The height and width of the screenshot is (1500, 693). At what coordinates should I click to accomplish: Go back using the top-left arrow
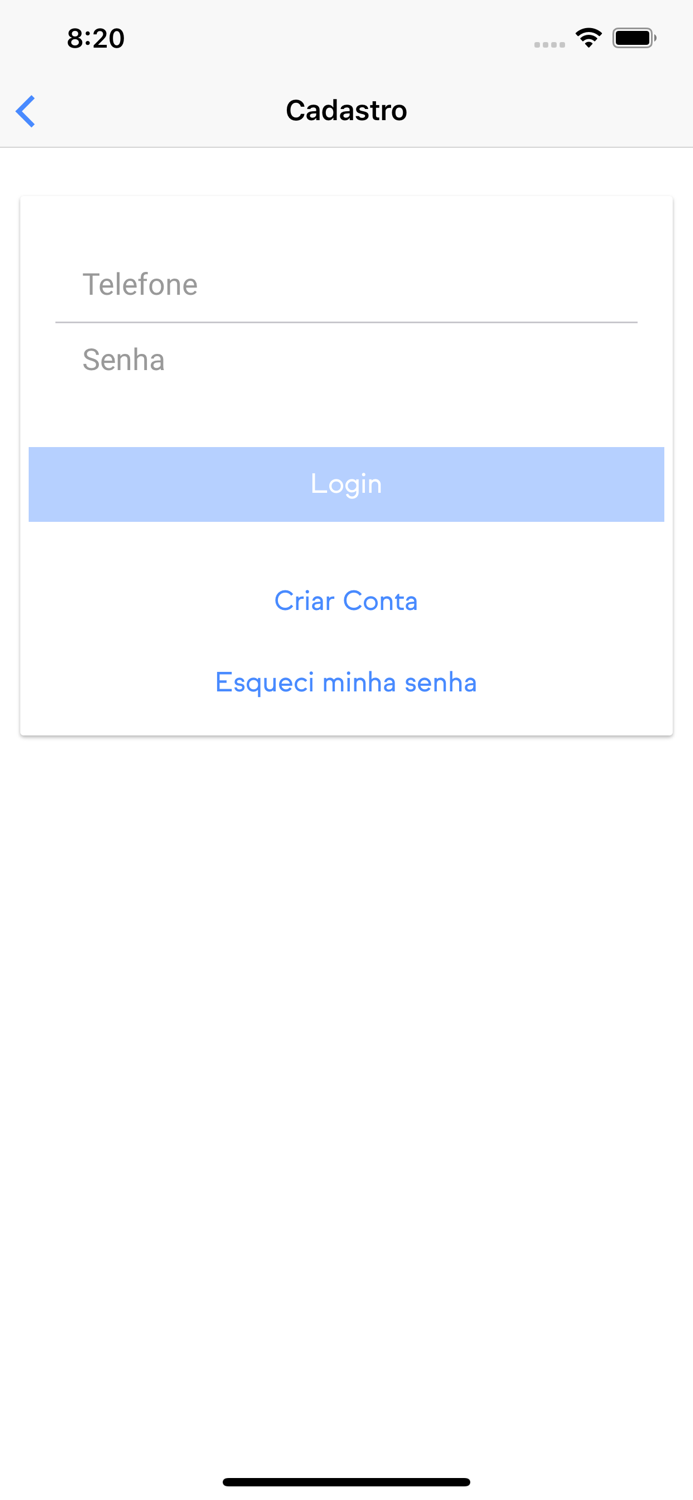[x=27, y=111]
